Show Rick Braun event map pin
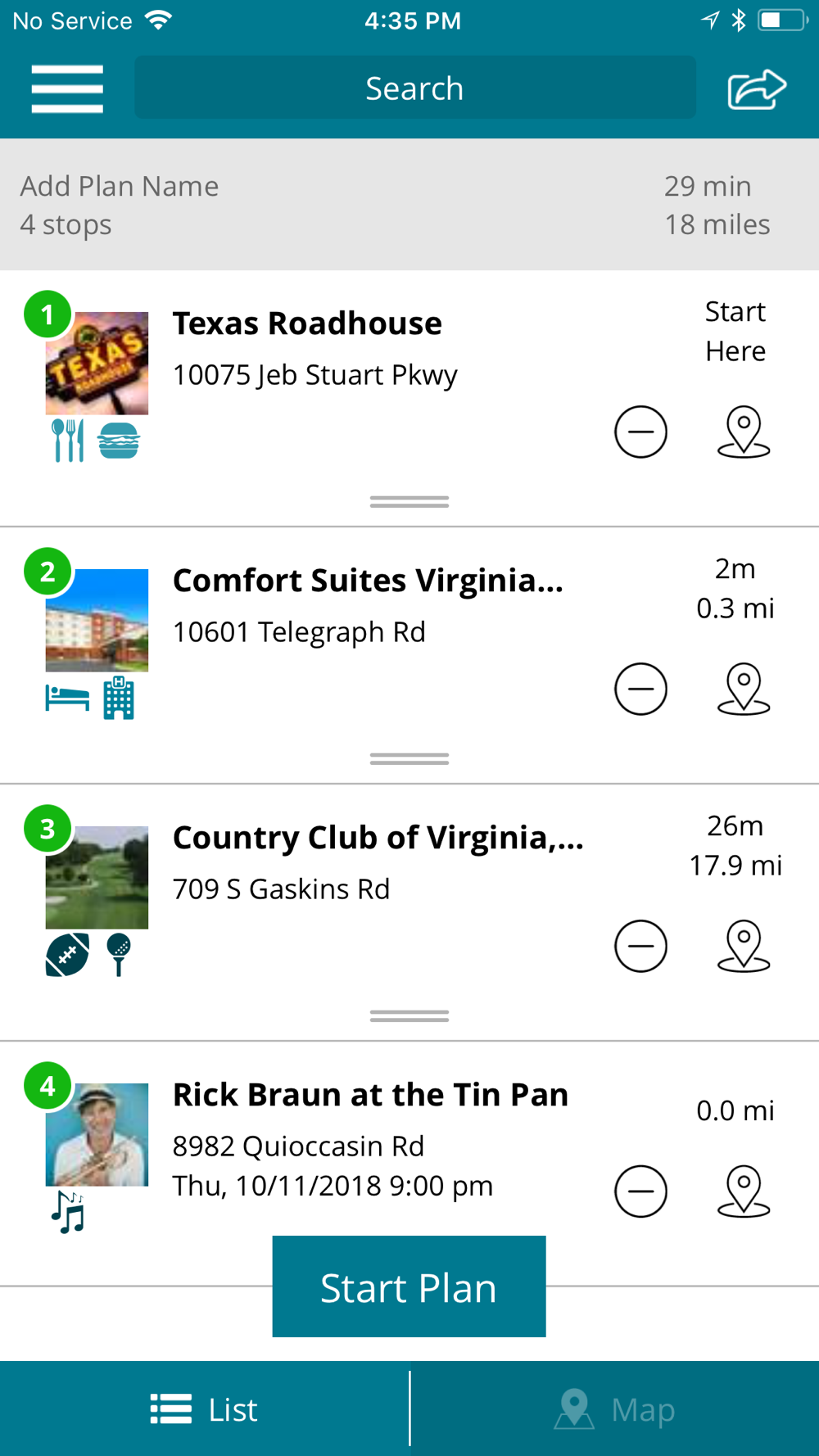The width and height of the screenshot is (819, 1456). [x=743, y=1191]
